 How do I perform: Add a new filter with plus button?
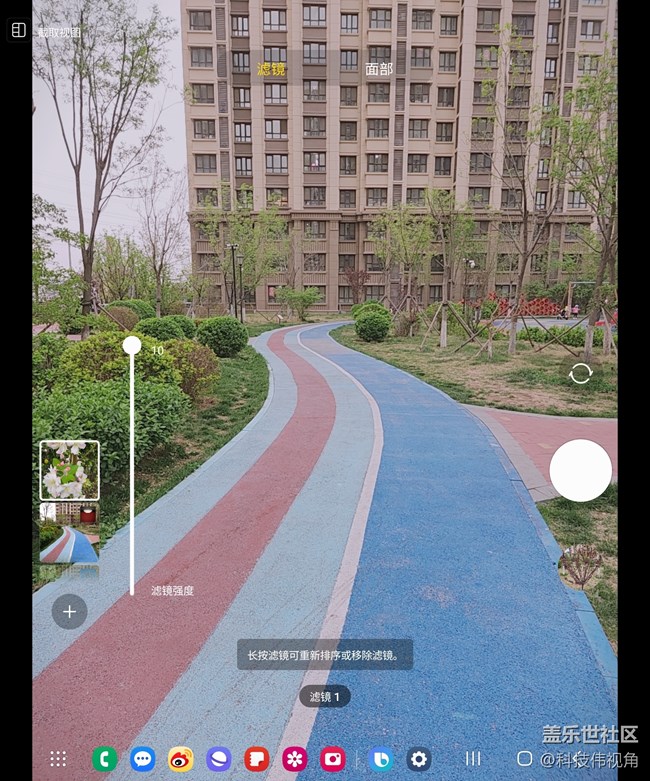pos(69,611)
